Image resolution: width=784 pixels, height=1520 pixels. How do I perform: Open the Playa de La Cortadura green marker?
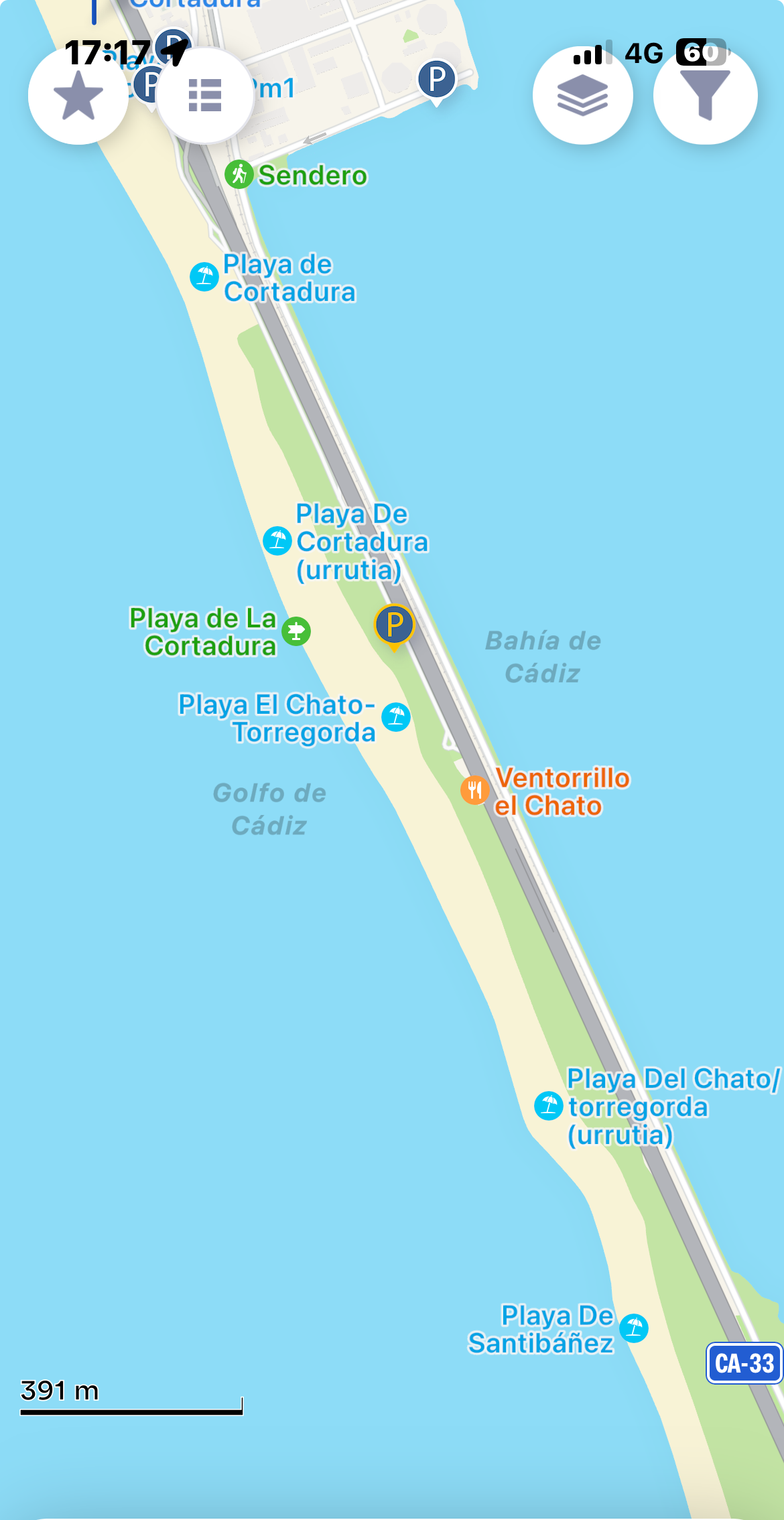tap(296, 631)
